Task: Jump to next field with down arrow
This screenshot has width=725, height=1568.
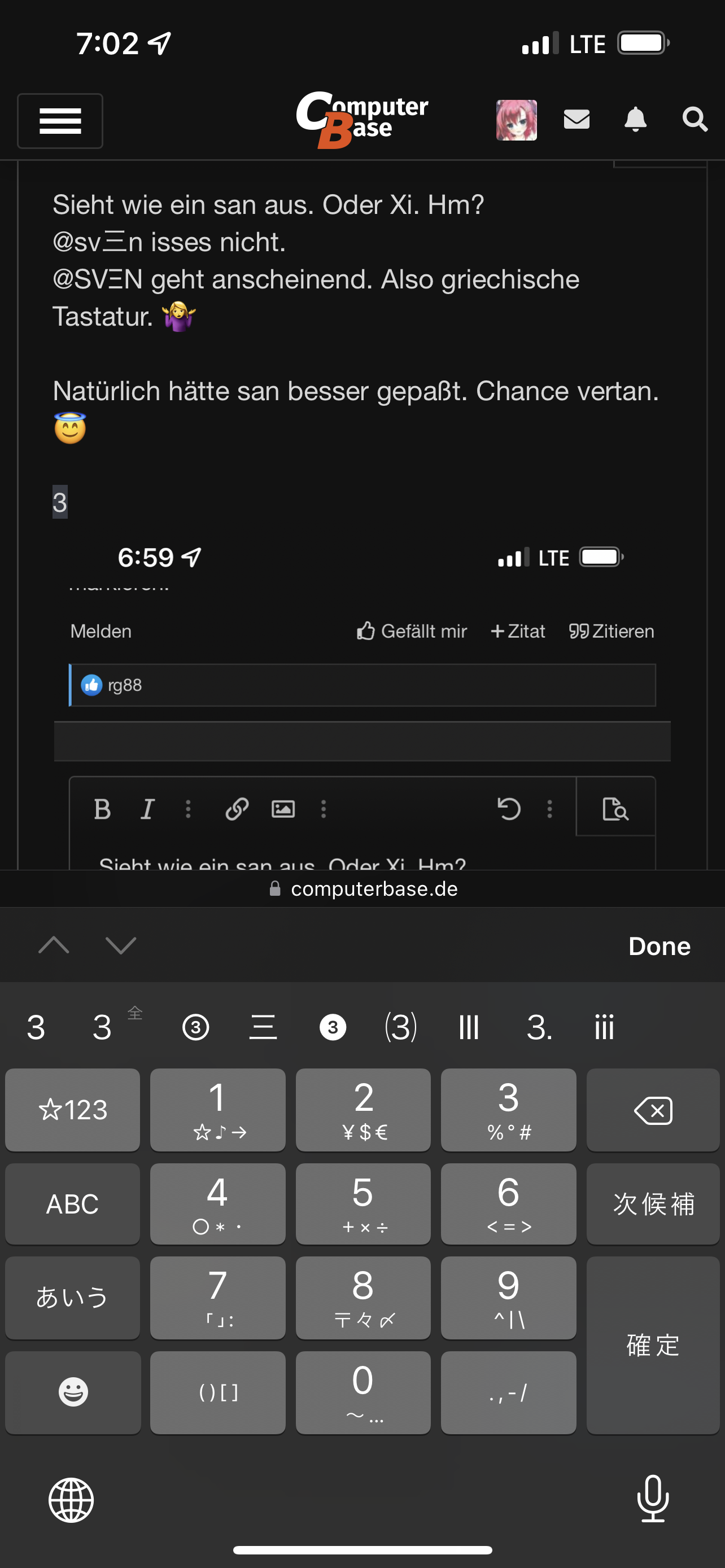Action: (x=120, y=945)
